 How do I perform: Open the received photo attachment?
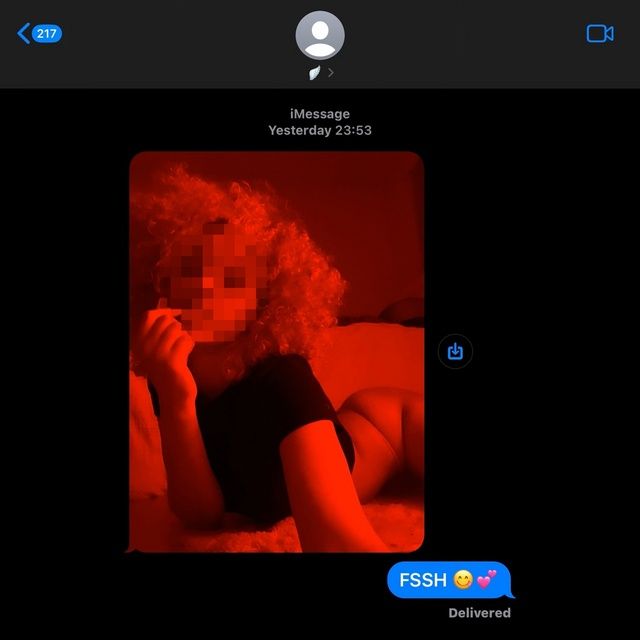276,351
